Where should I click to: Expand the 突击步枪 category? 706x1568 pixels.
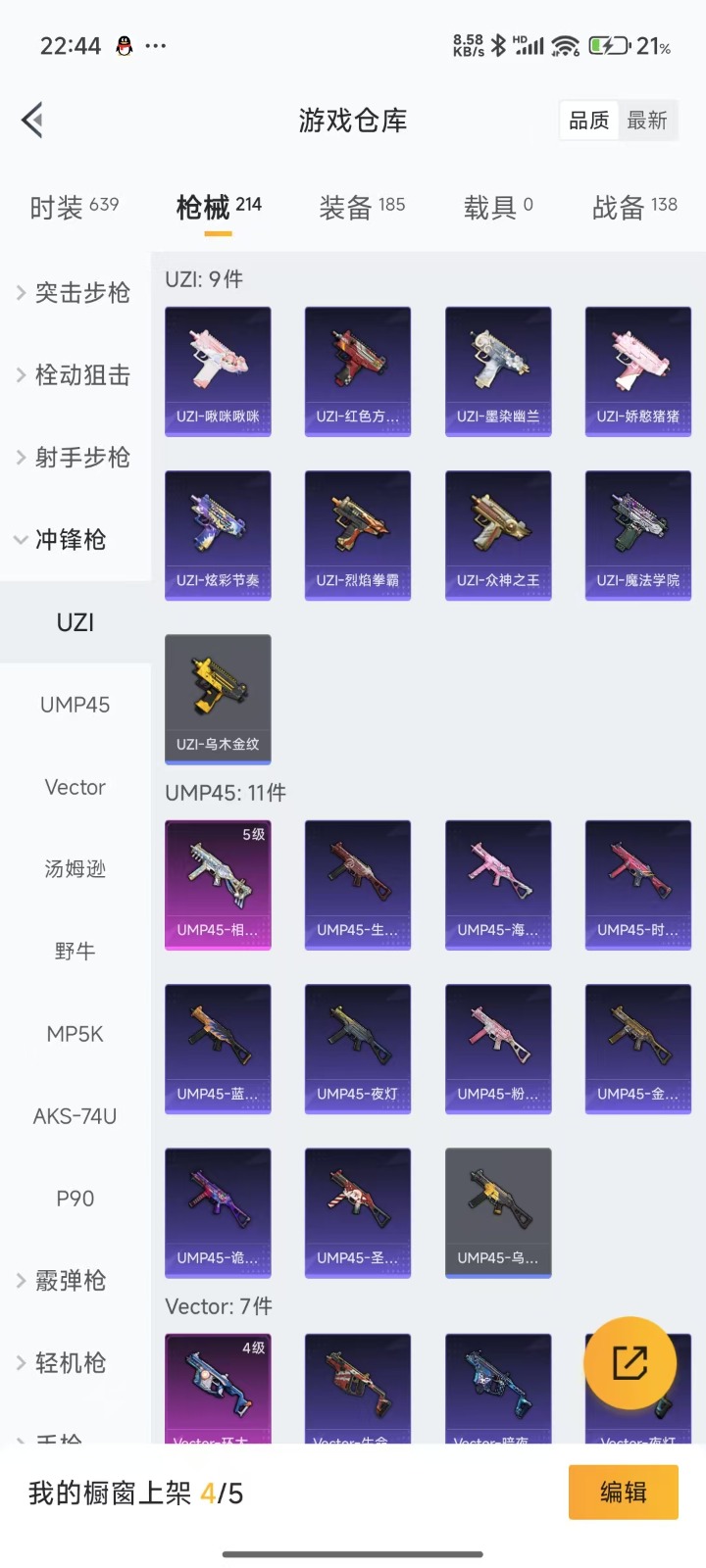pyautogui.click(x=75, y=293)
